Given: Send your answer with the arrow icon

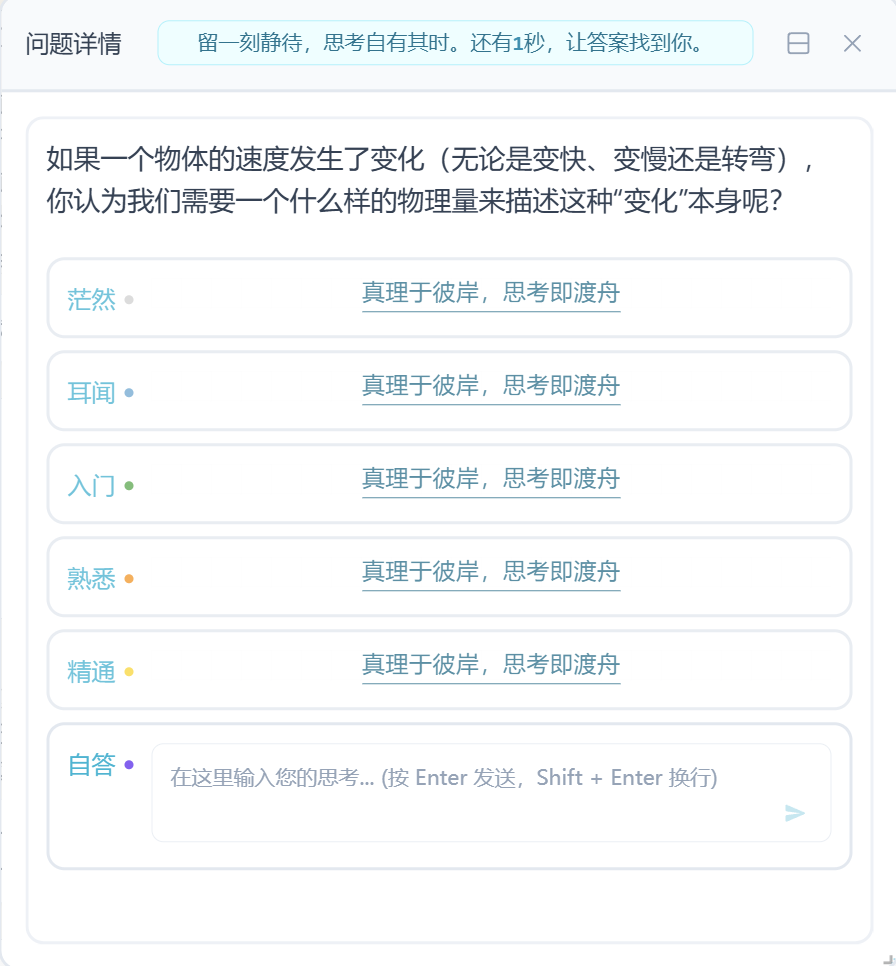Looking at the screenshot, I should tap(795, 813).
